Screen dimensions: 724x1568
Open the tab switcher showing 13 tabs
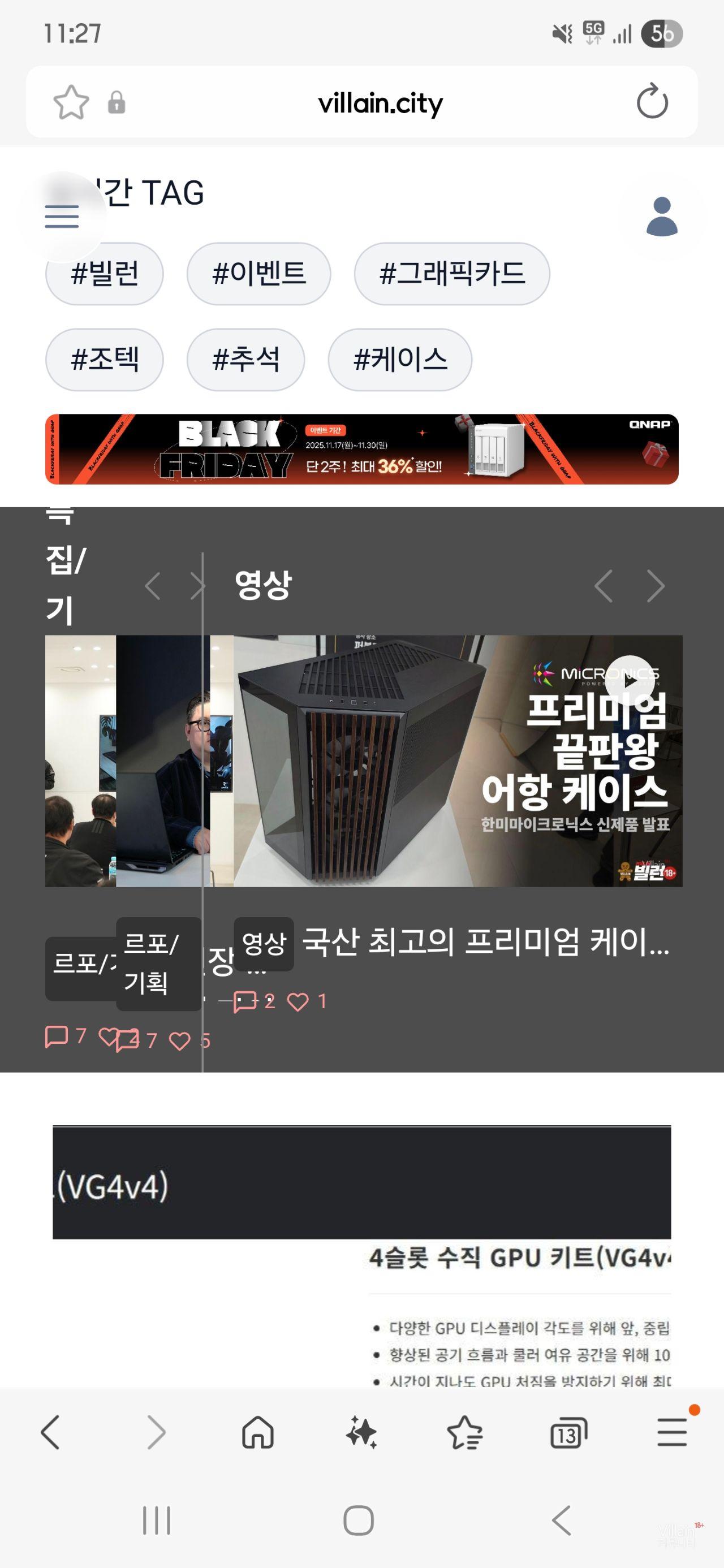[x=568, y=1432]
